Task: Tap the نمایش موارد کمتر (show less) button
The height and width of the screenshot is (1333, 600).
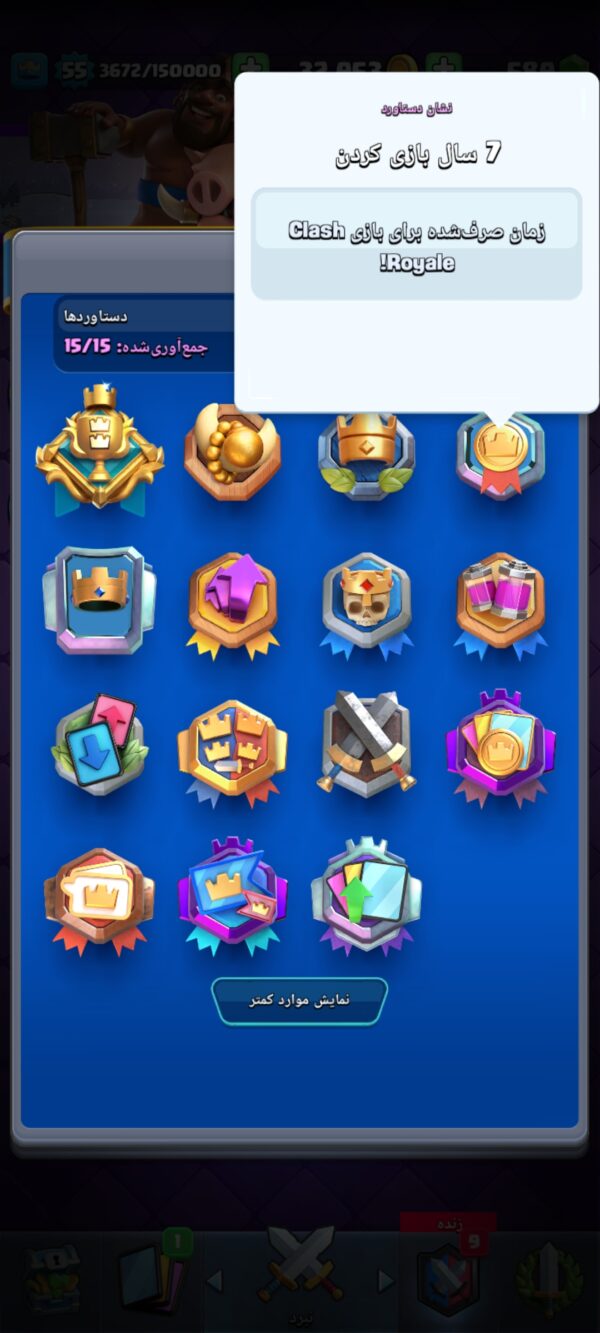Action: [299, 1000]
